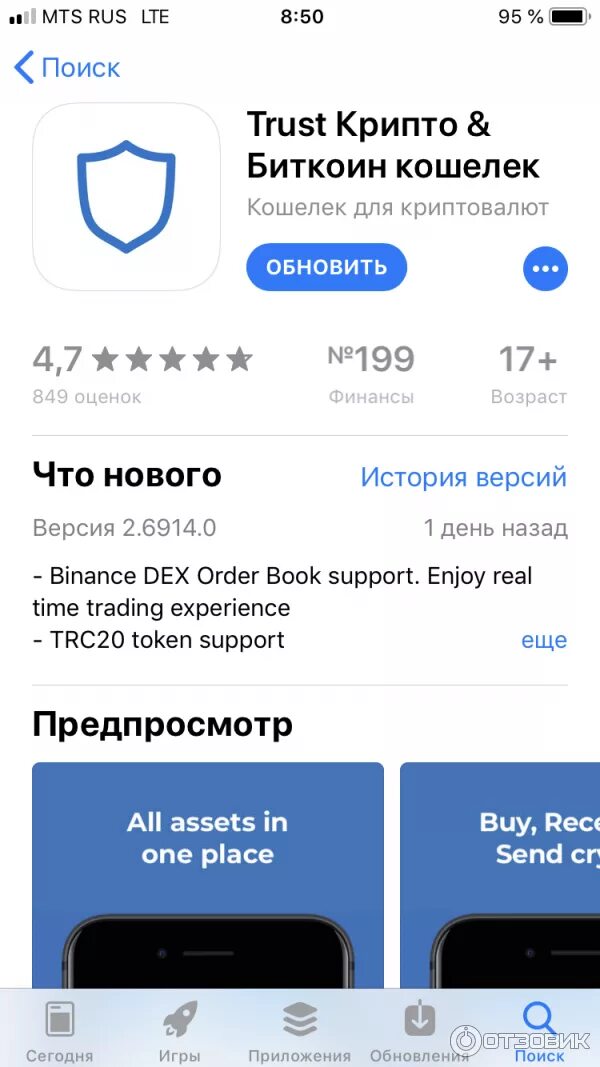The image size is (600, 1067).
Task: Switch to the Сегодня tab
Action: pos(60,1030)
